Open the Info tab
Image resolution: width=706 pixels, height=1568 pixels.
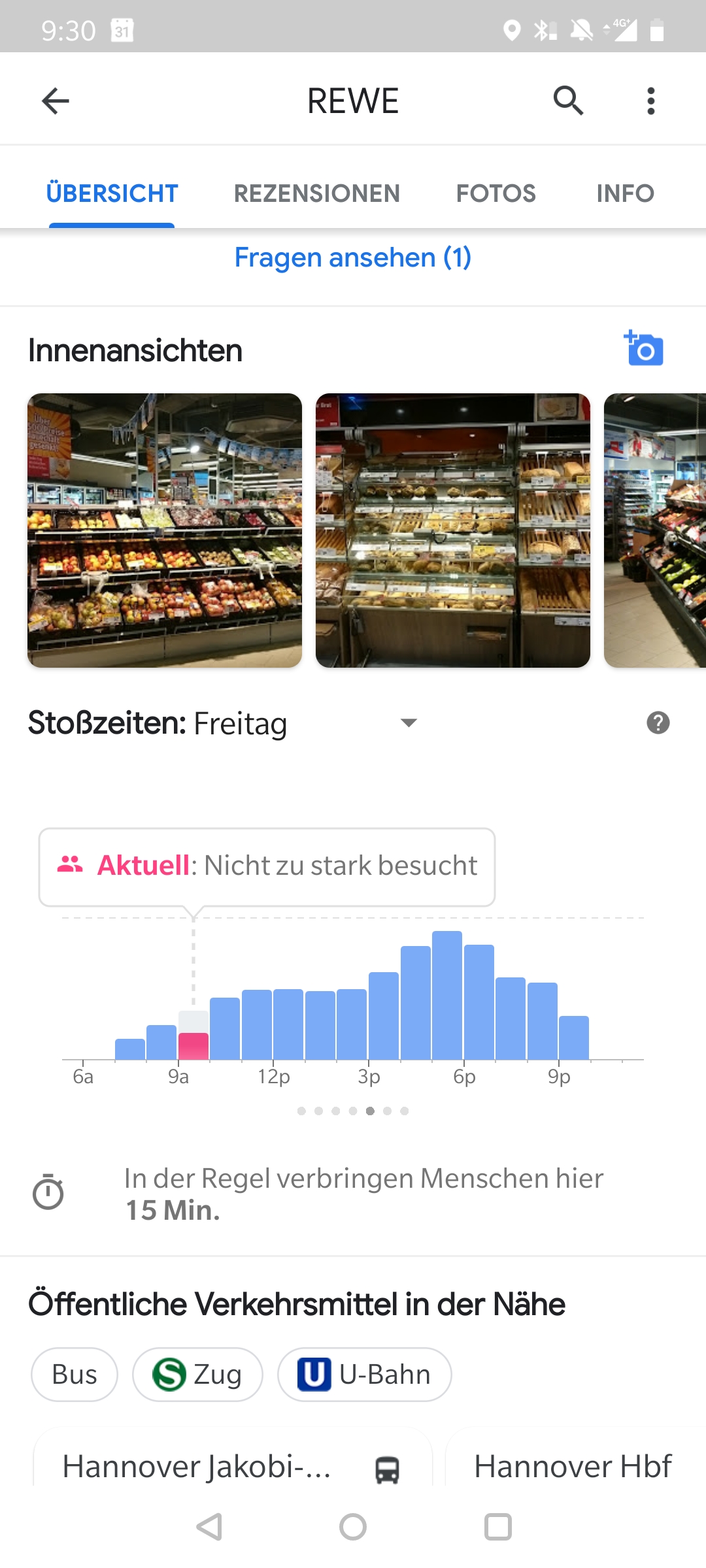(625, 193)
